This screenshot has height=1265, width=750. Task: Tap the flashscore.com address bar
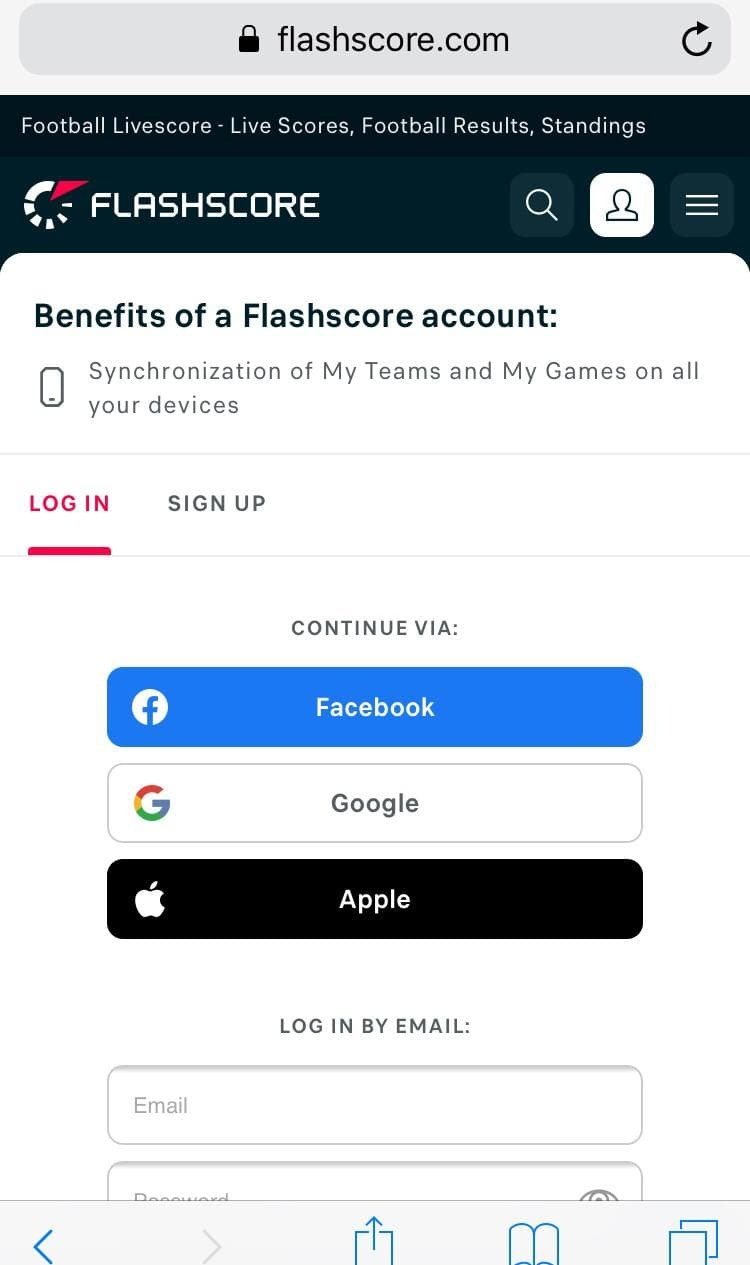pyautogui.click(x=375, y=39)
